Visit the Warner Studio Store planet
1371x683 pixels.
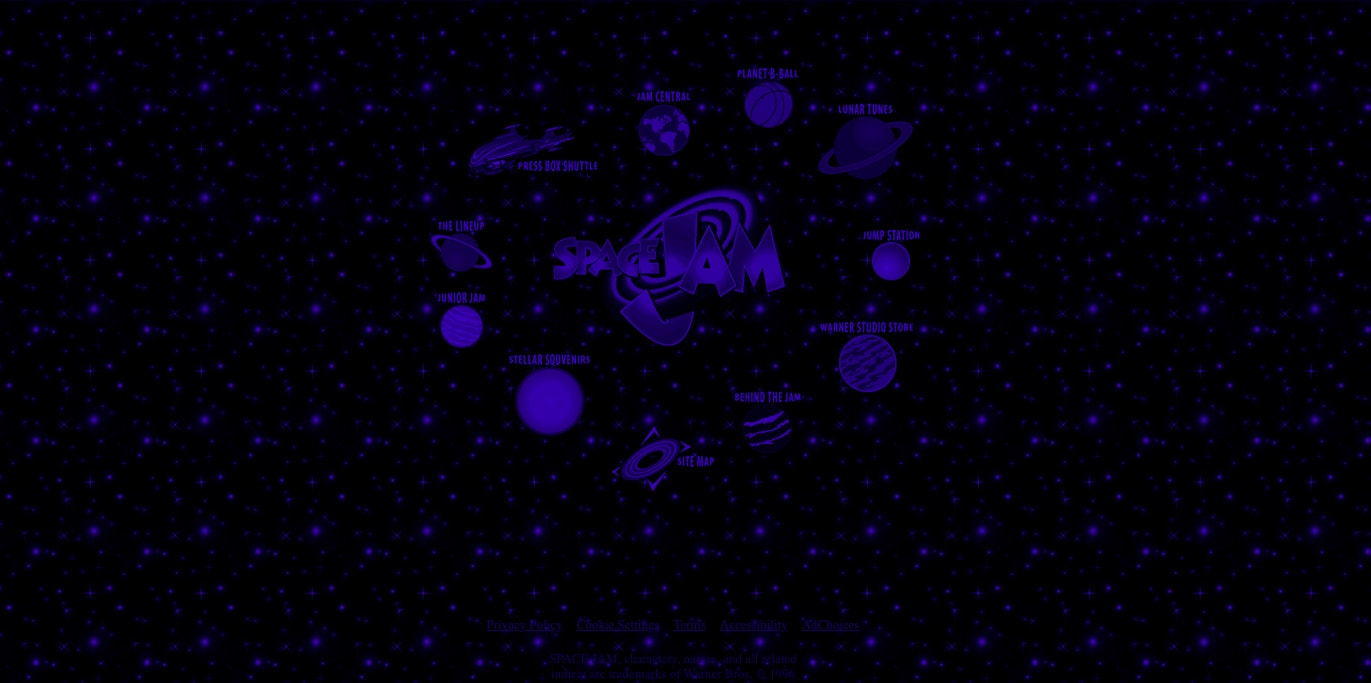click(867, 363)
